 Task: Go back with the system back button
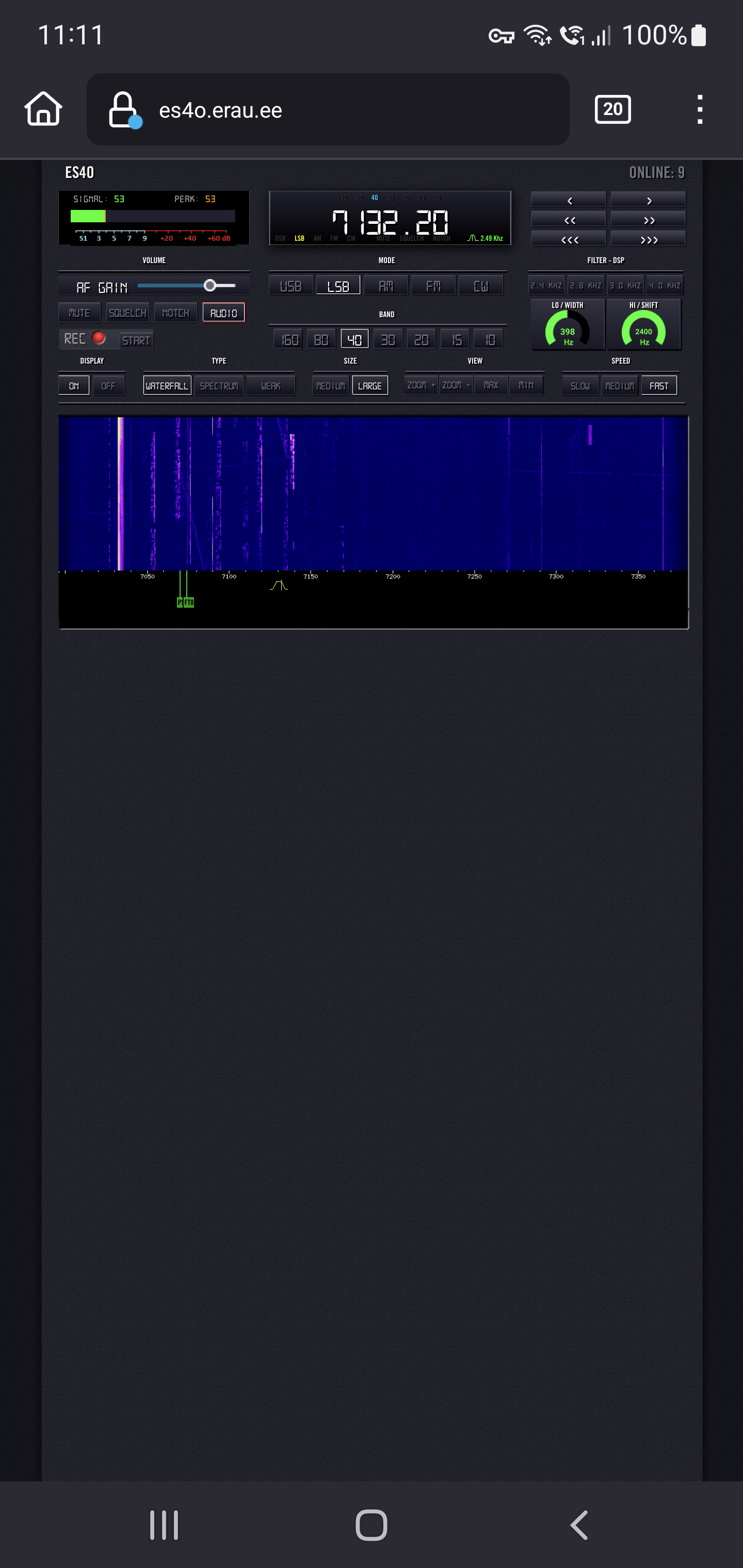click(578, 1525)
